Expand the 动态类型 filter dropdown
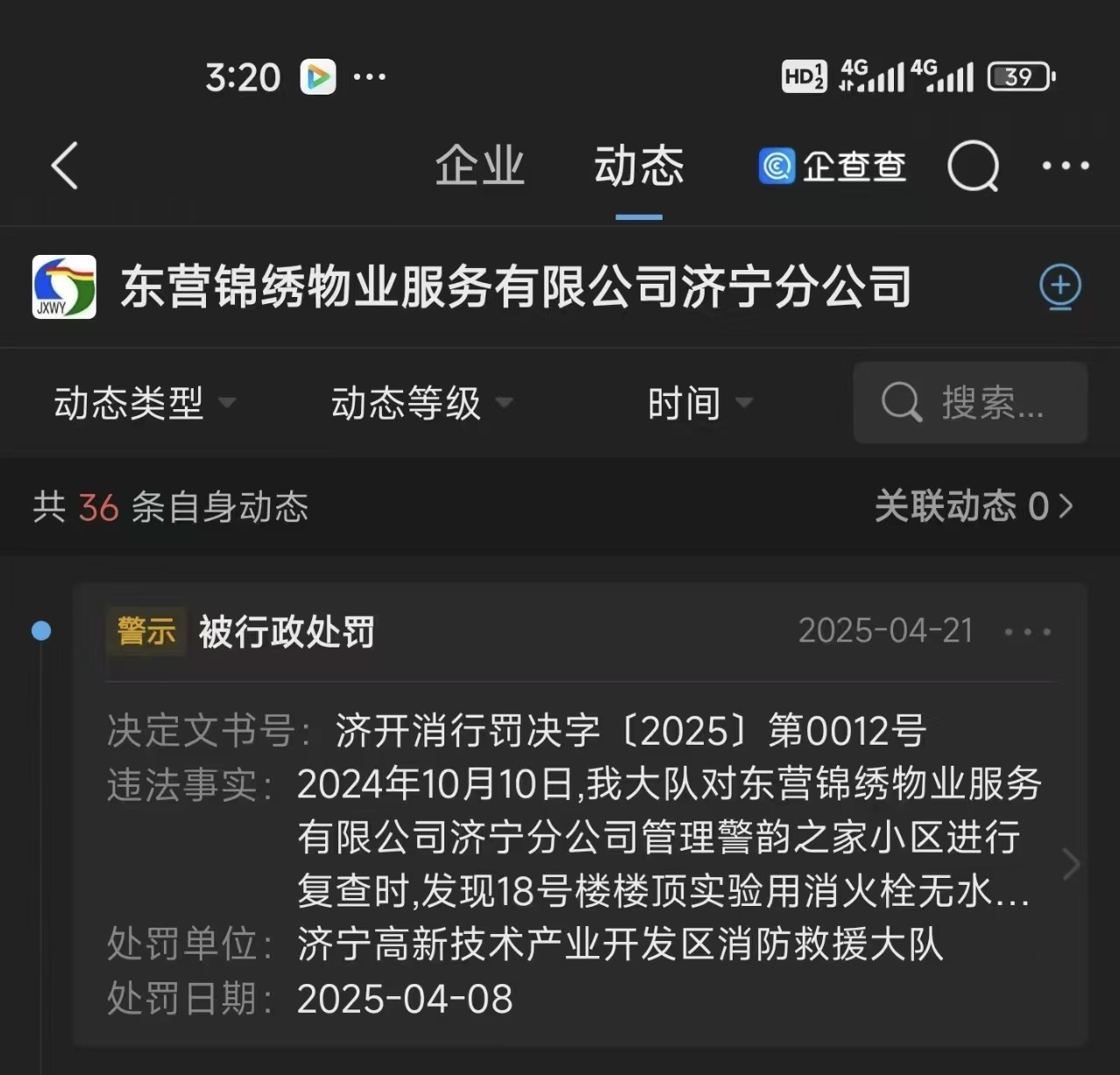Screen dimensions: 1120x1075 [x=145, y=403]
